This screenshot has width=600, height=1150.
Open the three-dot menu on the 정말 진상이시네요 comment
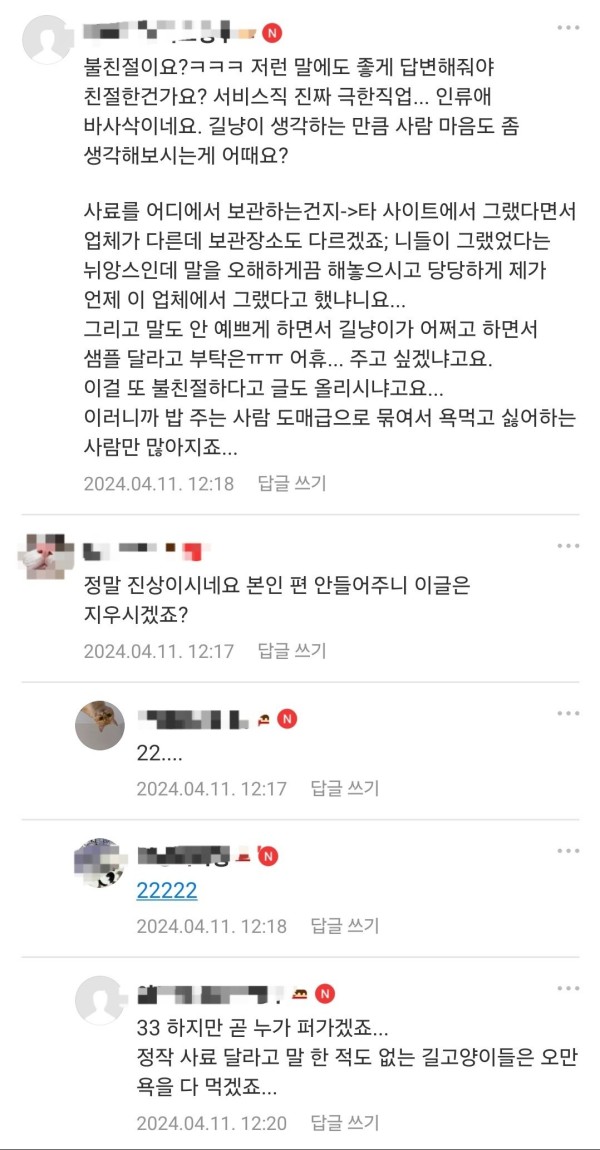(568, 546)
